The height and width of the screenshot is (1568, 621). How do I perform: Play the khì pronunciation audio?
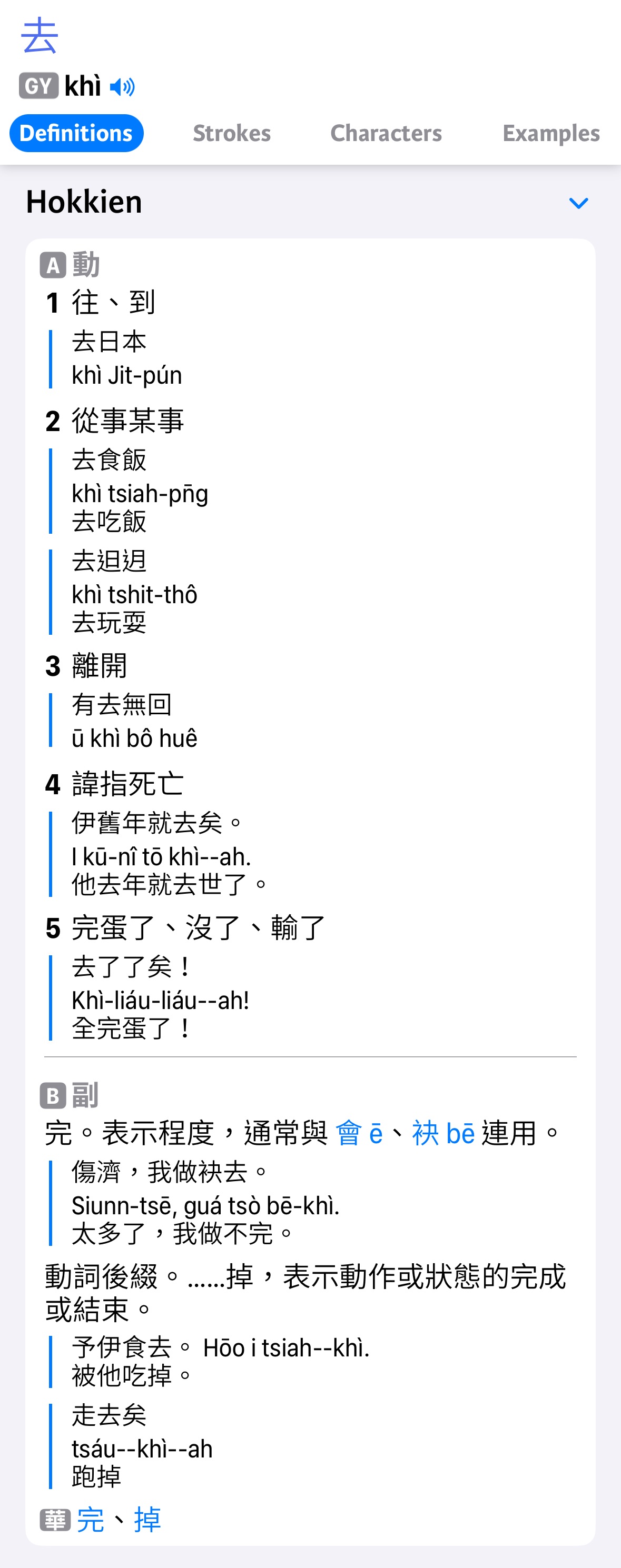122,87
